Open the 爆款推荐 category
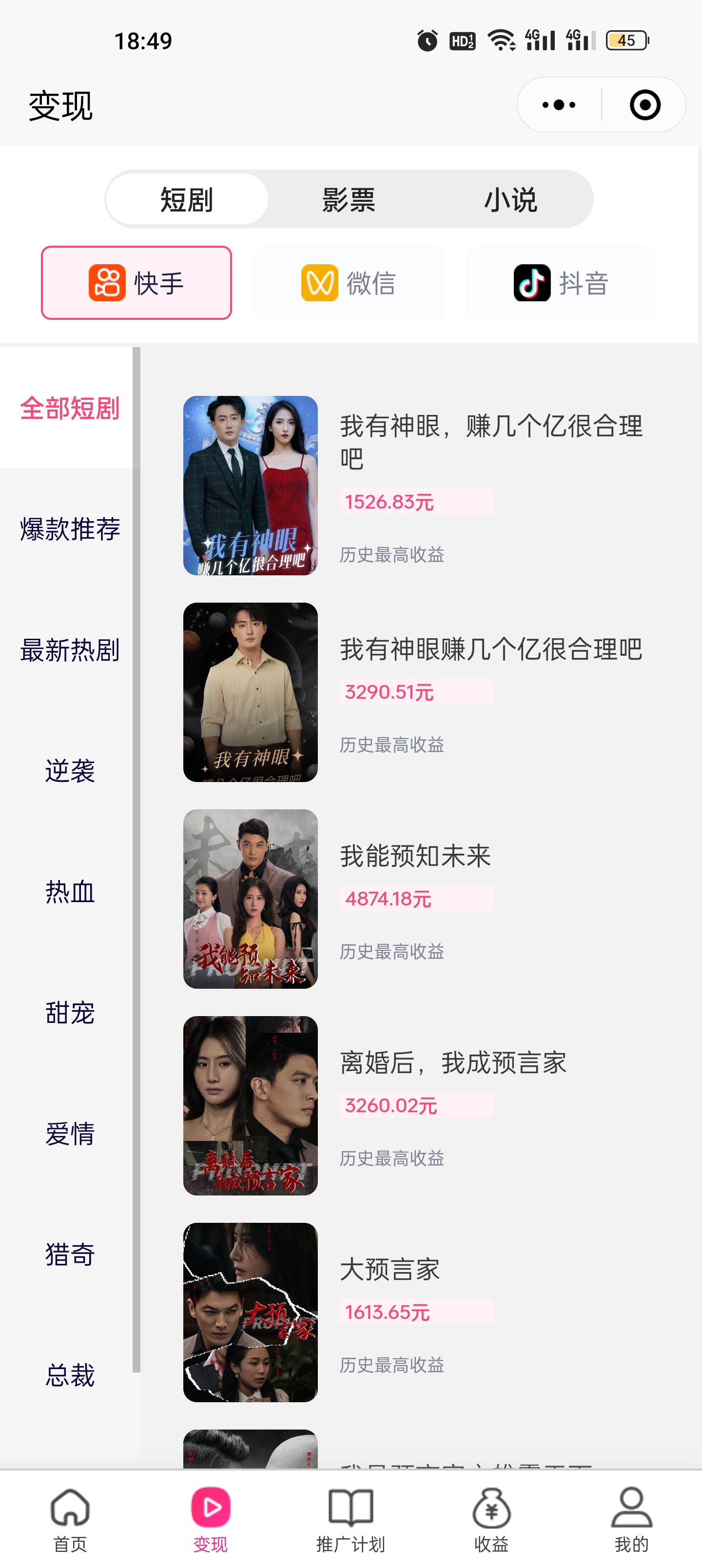This screenshot has width=702, height=1568. (70, 529)
